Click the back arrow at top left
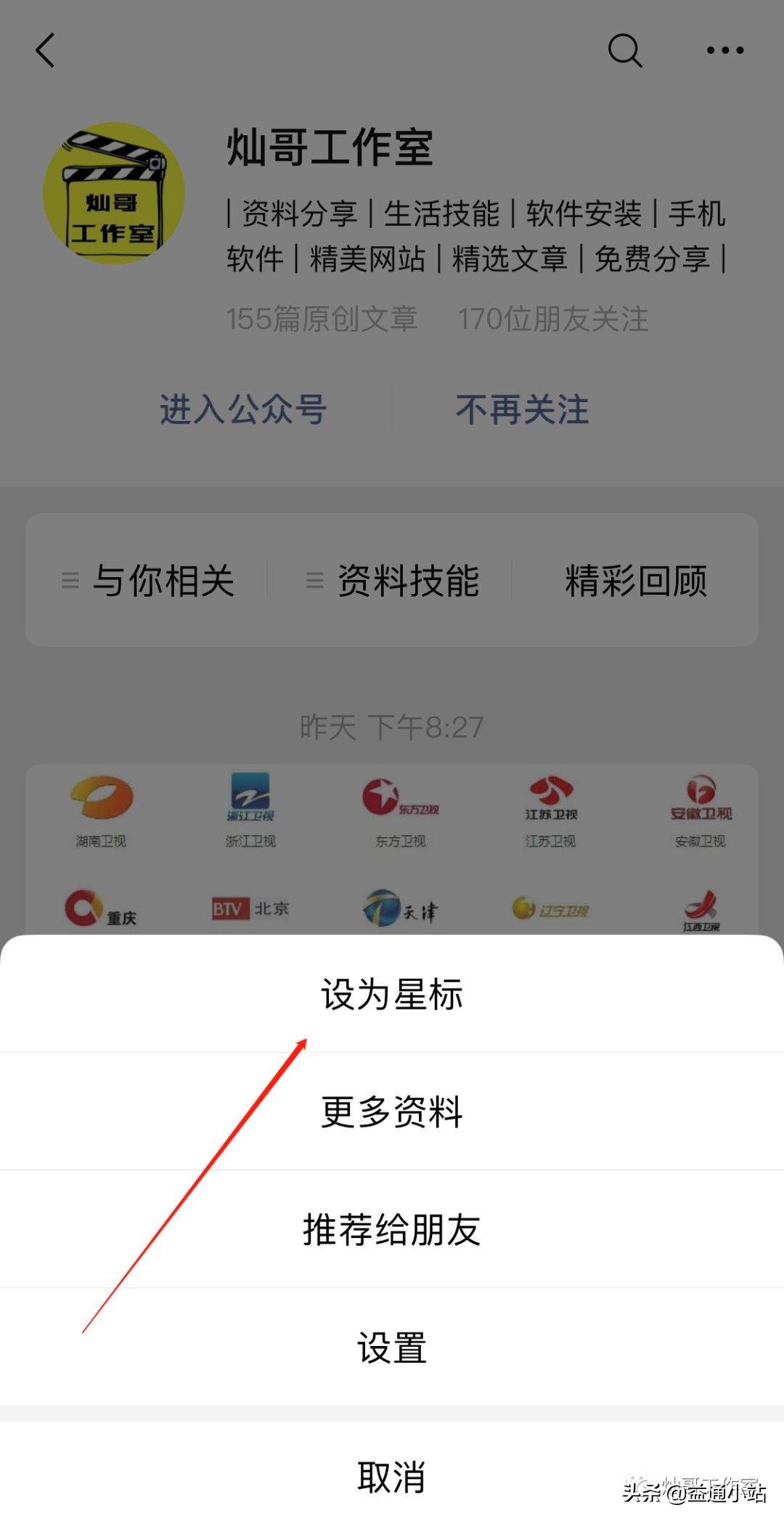784x1521 pixels. 45,51
